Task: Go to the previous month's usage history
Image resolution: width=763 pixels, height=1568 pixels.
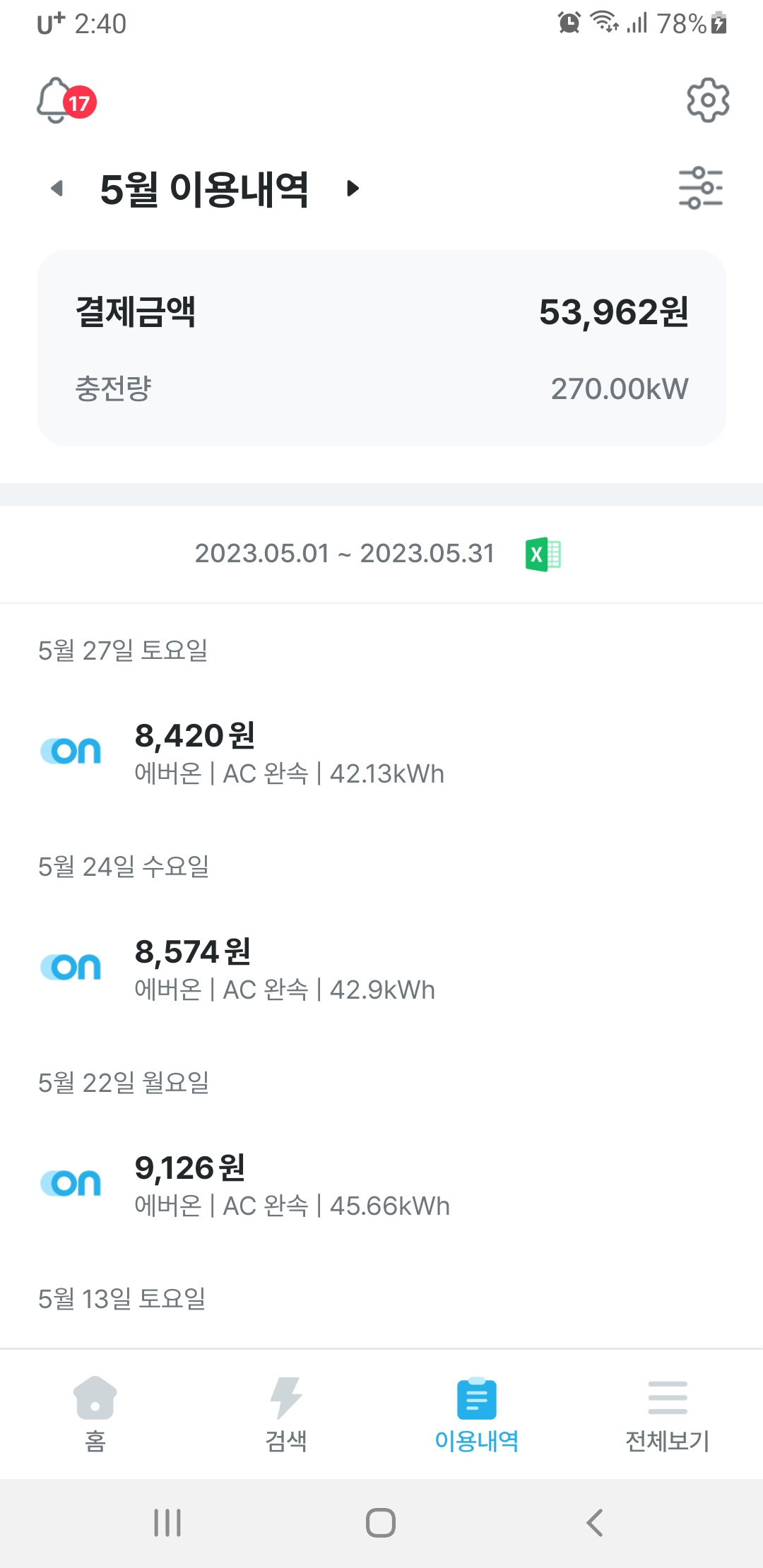Action: pyautogui.click(x=57, y=189)
